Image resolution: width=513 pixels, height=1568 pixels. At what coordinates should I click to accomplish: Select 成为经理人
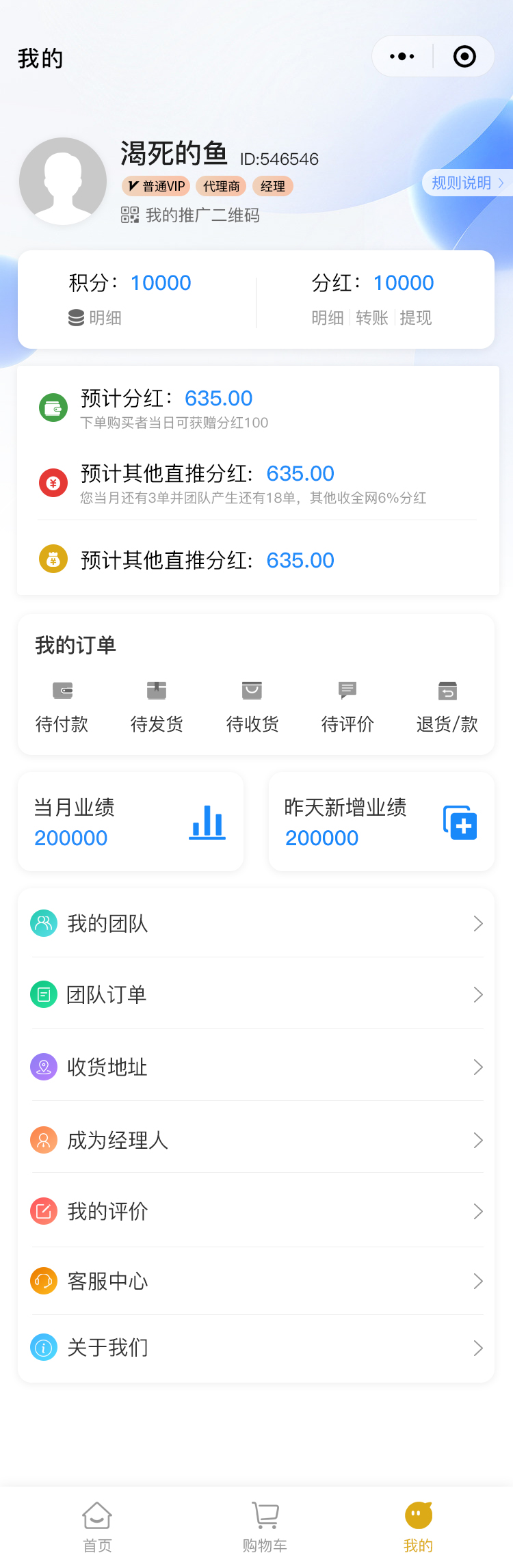256,1140
